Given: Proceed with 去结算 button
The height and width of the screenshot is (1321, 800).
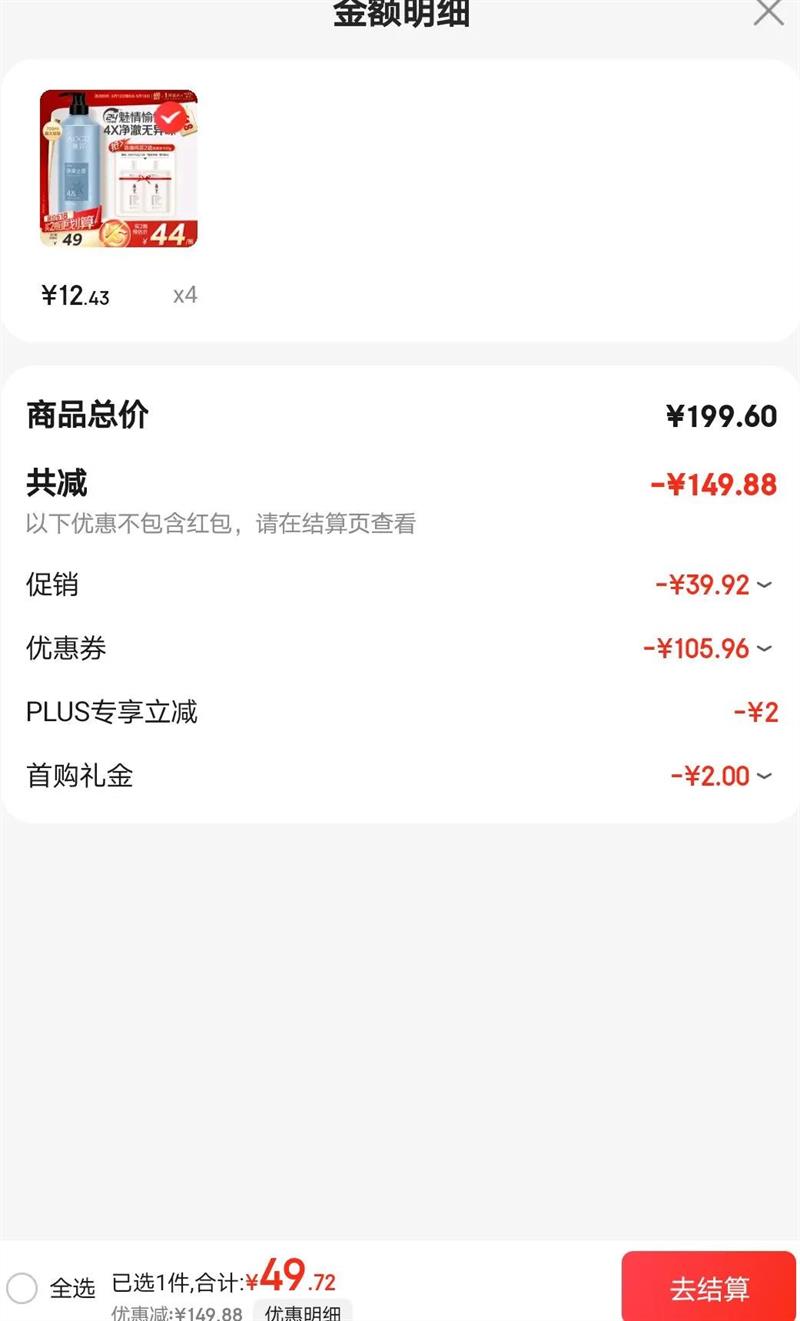Looking at the screenshot, I should [x=709, y=1288].
